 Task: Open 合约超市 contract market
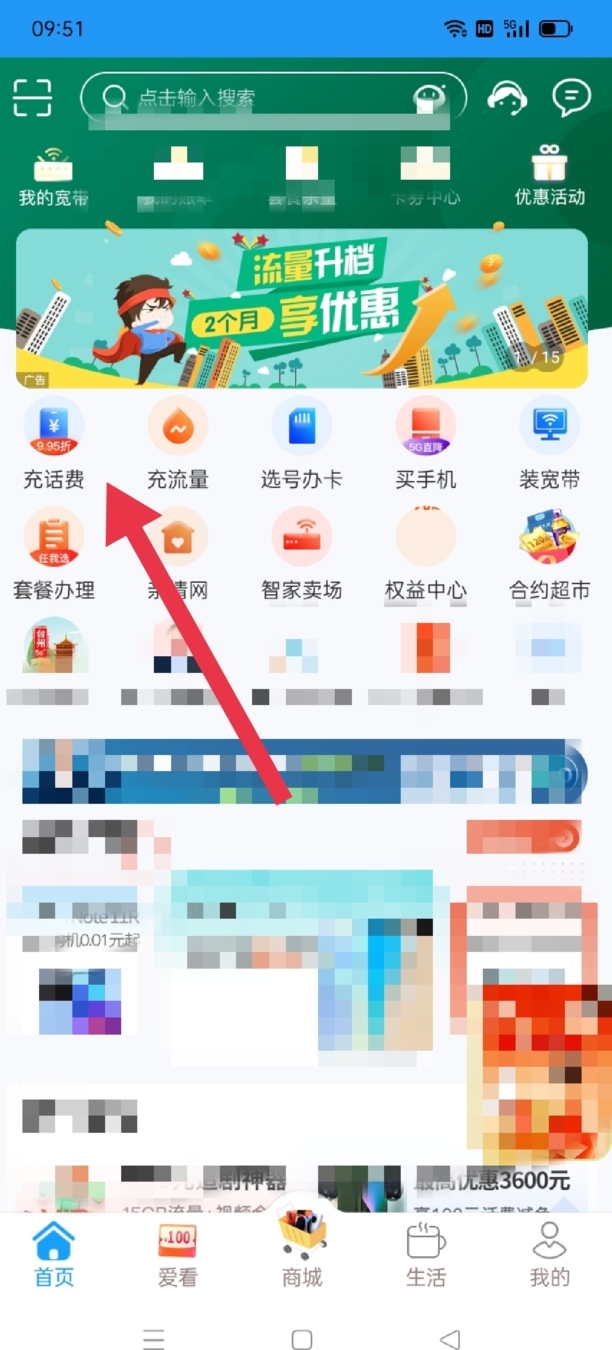(549, 555)
